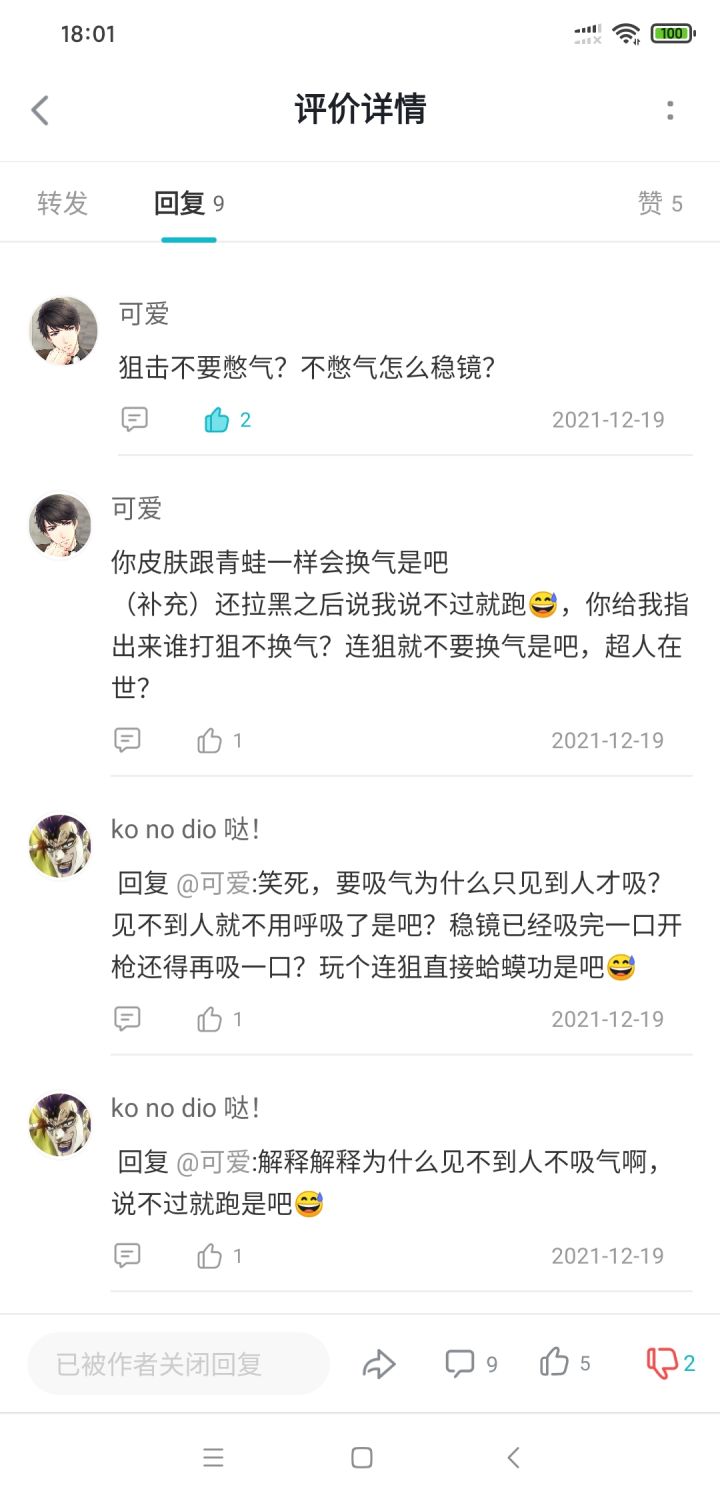Image resolution: width=720 pixels, height=1499 pixels.
Task: Reply to the comment '狙击不要憋气？'
Action: click(x=135, y=419)
